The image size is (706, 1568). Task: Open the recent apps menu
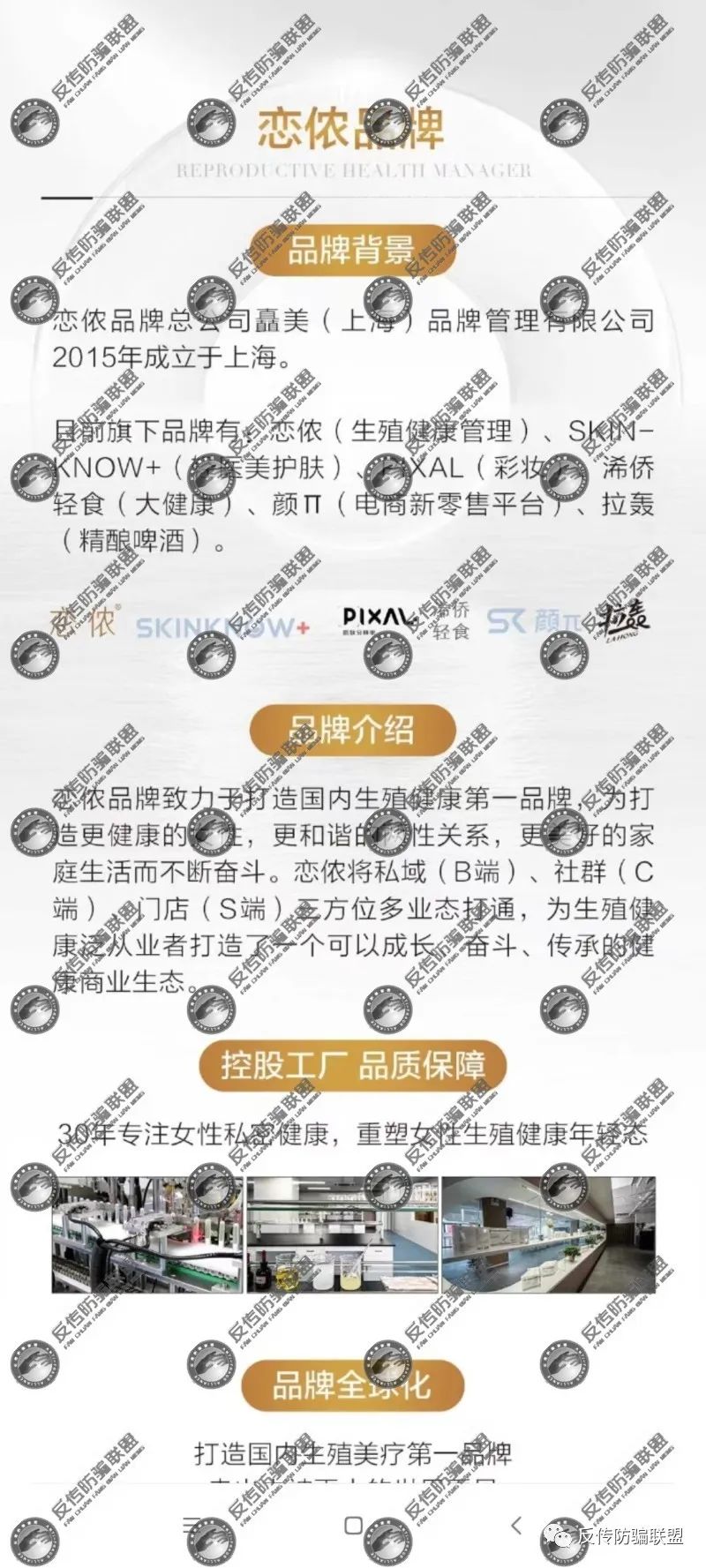coord(192,1525)
